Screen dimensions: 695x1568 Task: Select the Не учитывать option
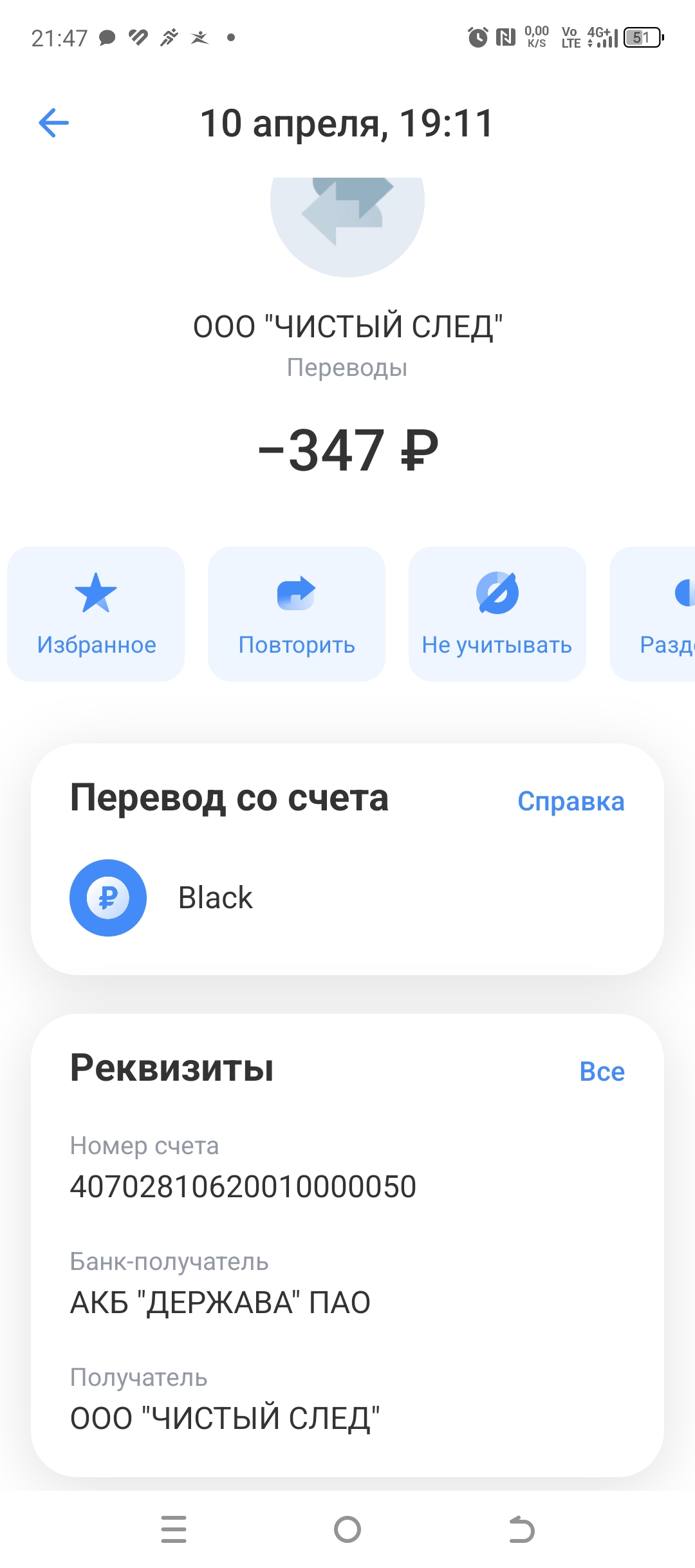point(497,613)
